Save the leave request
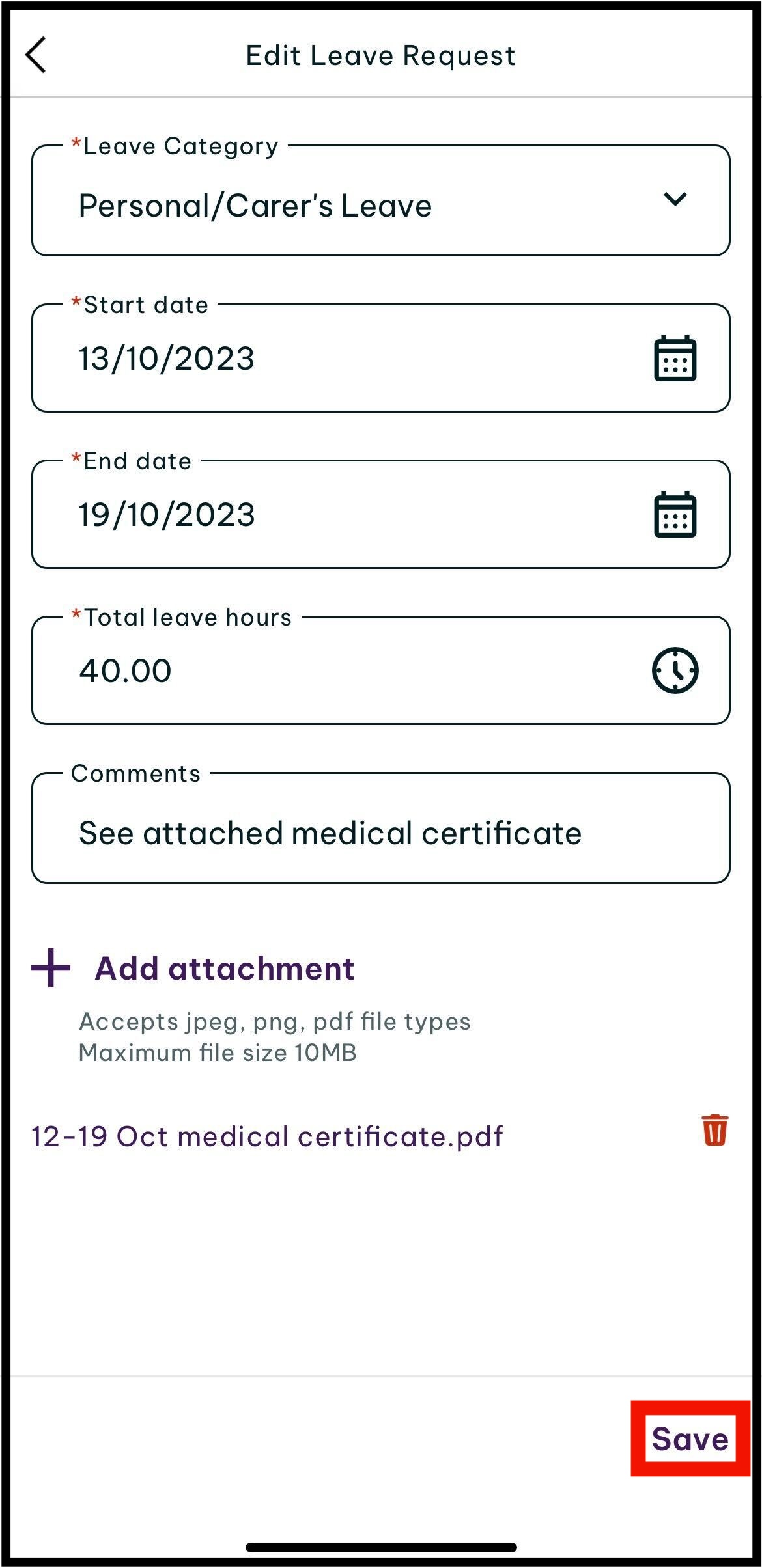Screen dimensions: 762x1568 pos(690,1438)
